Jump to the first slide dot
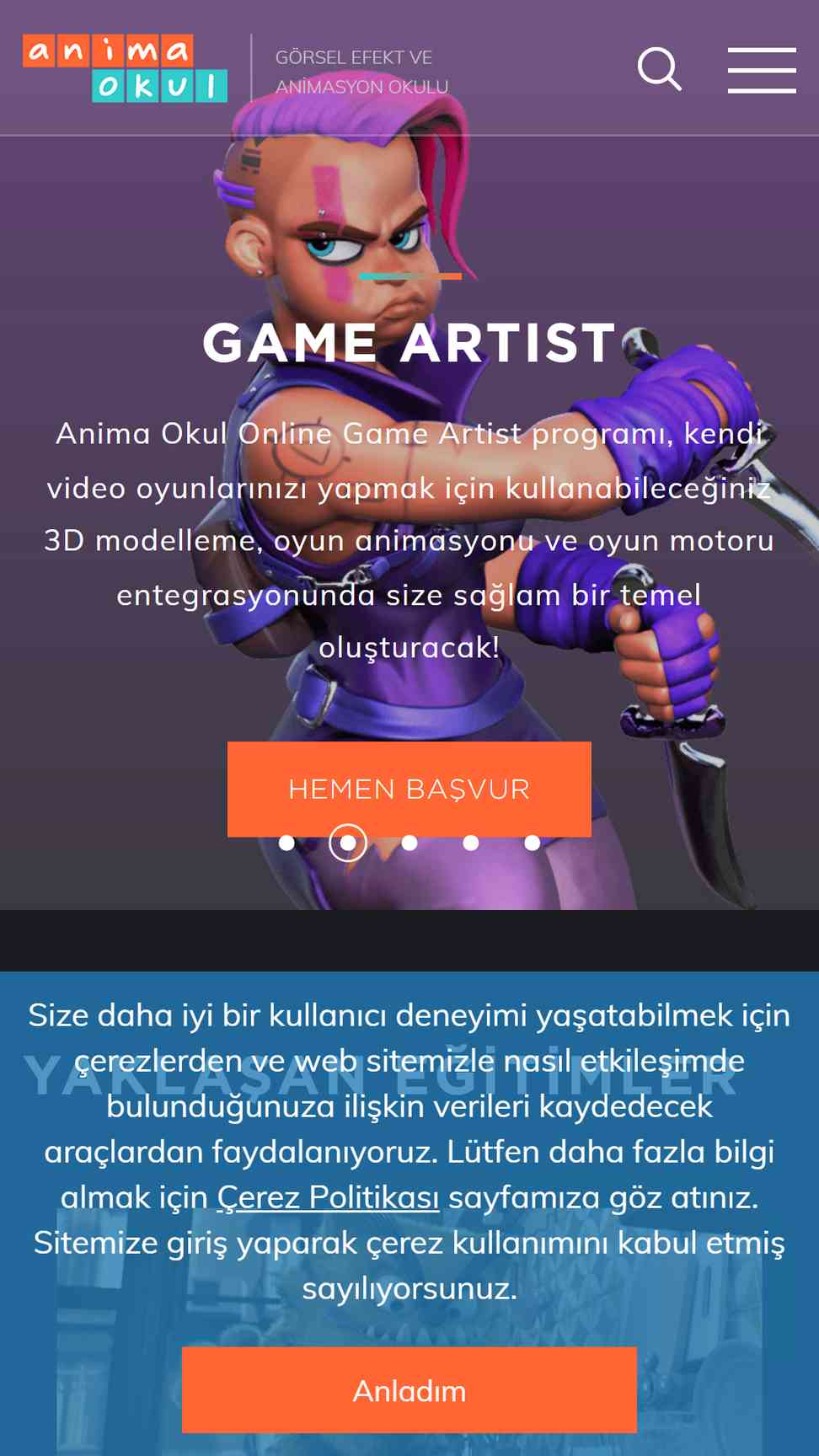The image size is (819, 1456). tap(286, 843)
